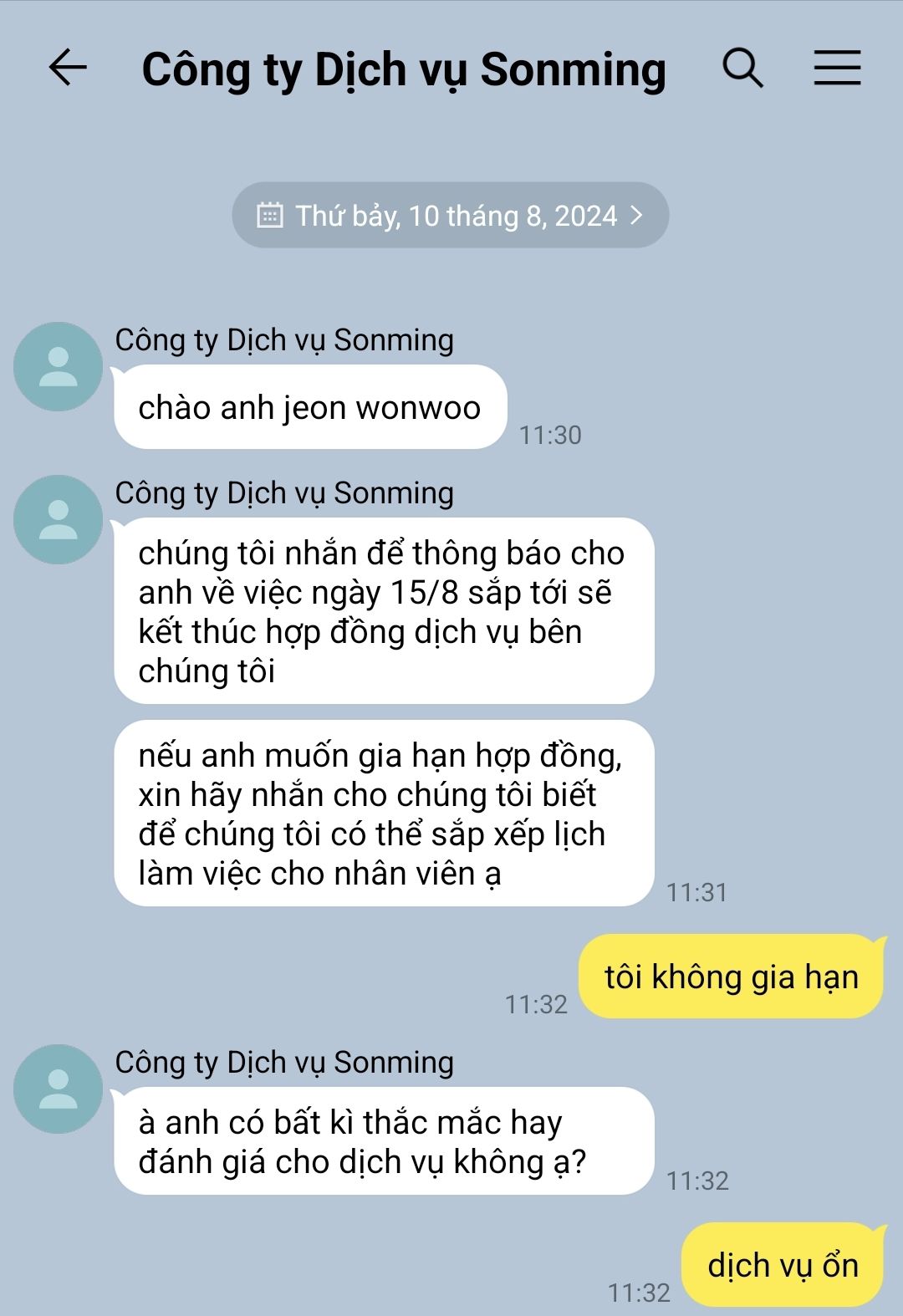
Task: View Sonming avatar beside 'chào anh jeon wonwoo'
Action: point(58,367)
